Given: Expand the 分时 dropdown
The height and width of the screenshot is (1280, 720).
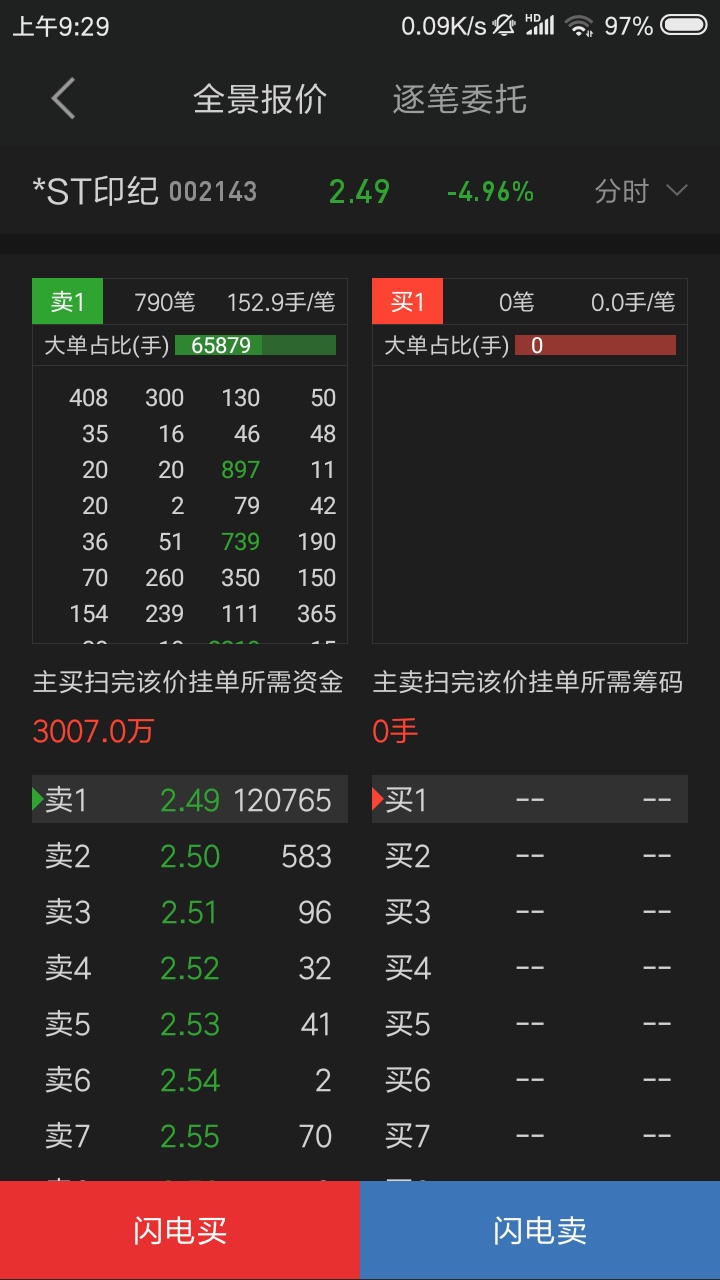Looking at the screenshot, I should (x=640, y=191).
